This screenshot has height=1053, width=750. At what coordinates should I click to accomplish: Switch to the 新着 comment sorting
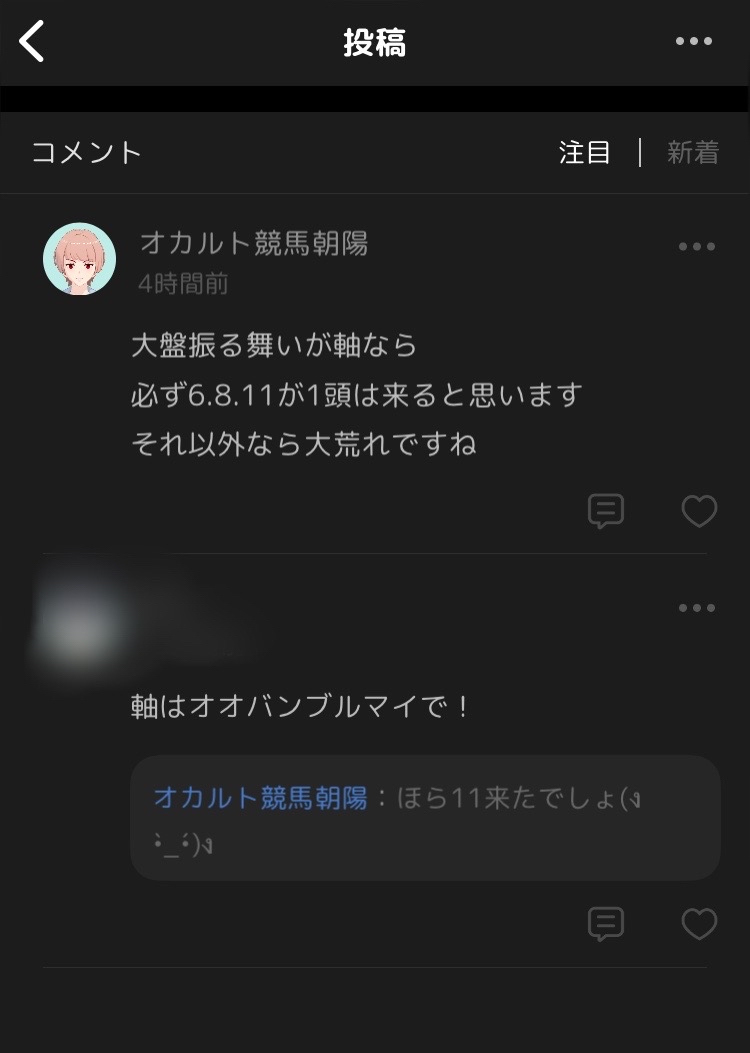[x=693, y=153]
